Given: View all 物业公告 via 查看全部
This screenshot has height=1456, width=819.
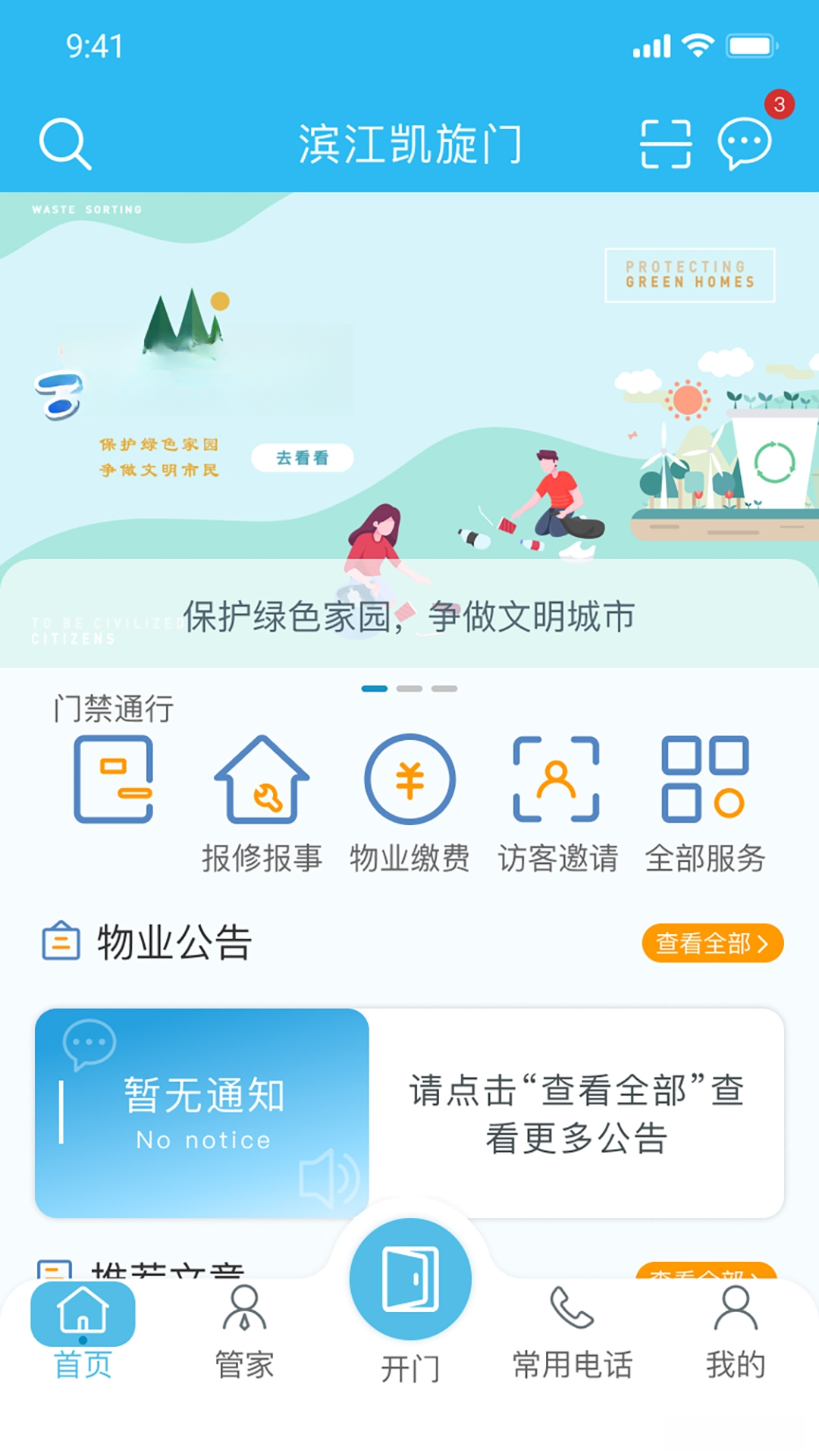Looking at the screenshot, I should pos(712,943).
